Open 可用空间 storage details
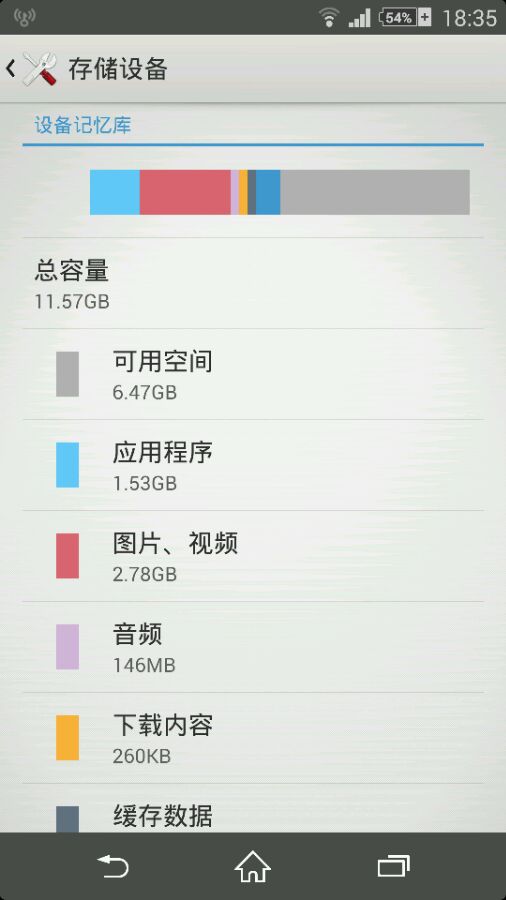This screenshot has height=900, width=506. 253,374
